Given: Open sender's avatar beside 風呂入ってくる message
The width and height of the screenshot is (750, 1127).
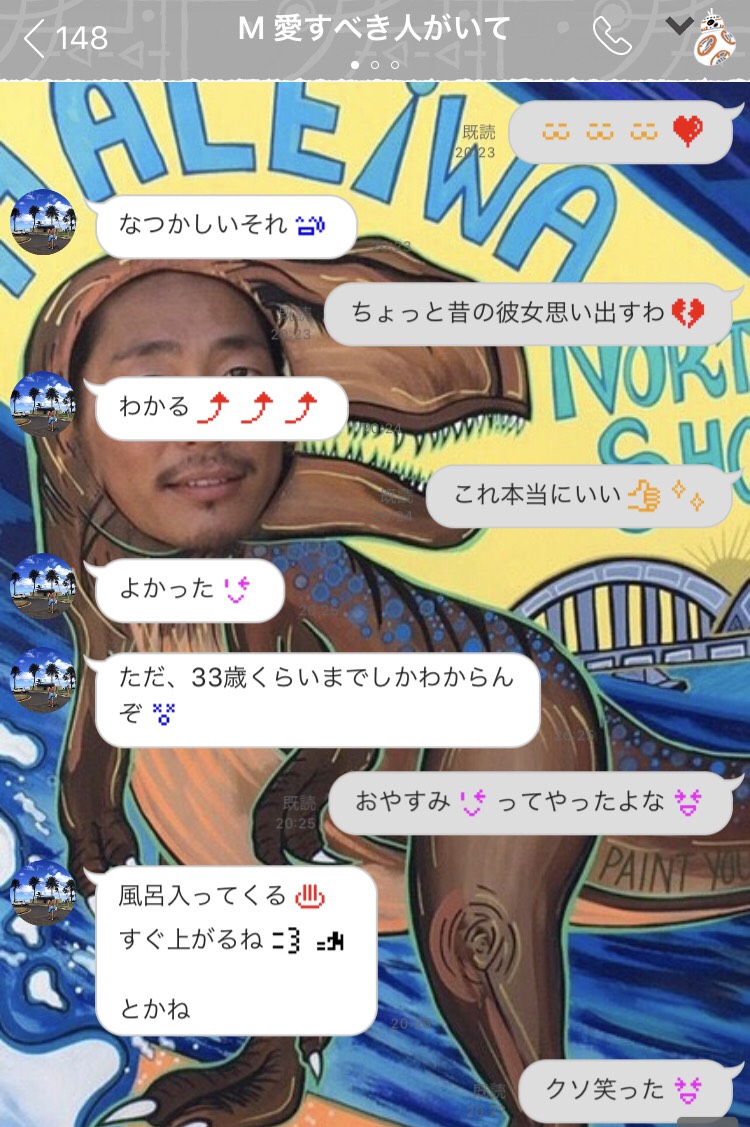Looking at the screenshot, I should point(43,892).
